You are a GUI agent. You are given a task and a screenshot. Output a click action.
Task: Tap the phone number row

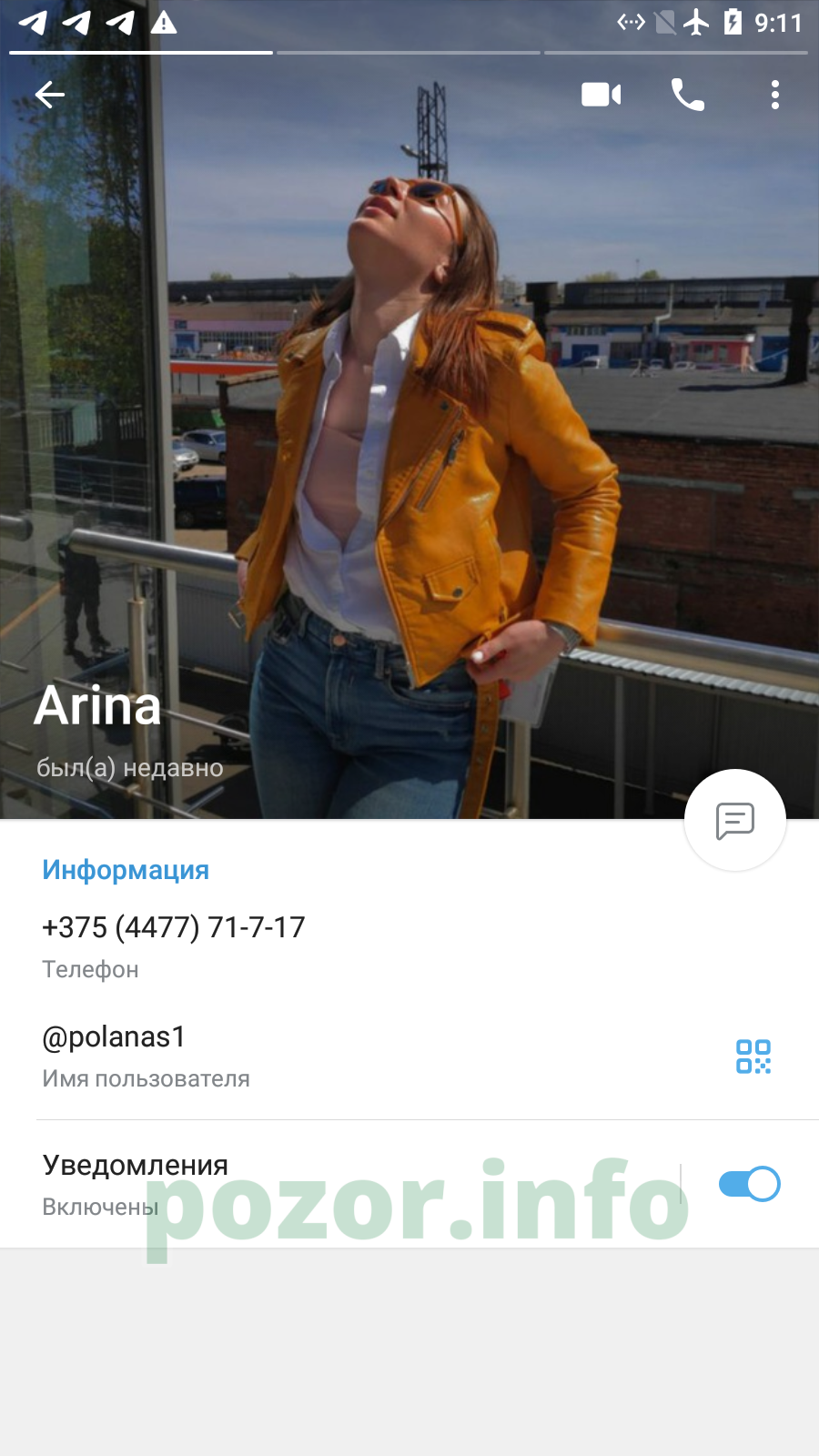pyautogui.click(x=409, y=946)
